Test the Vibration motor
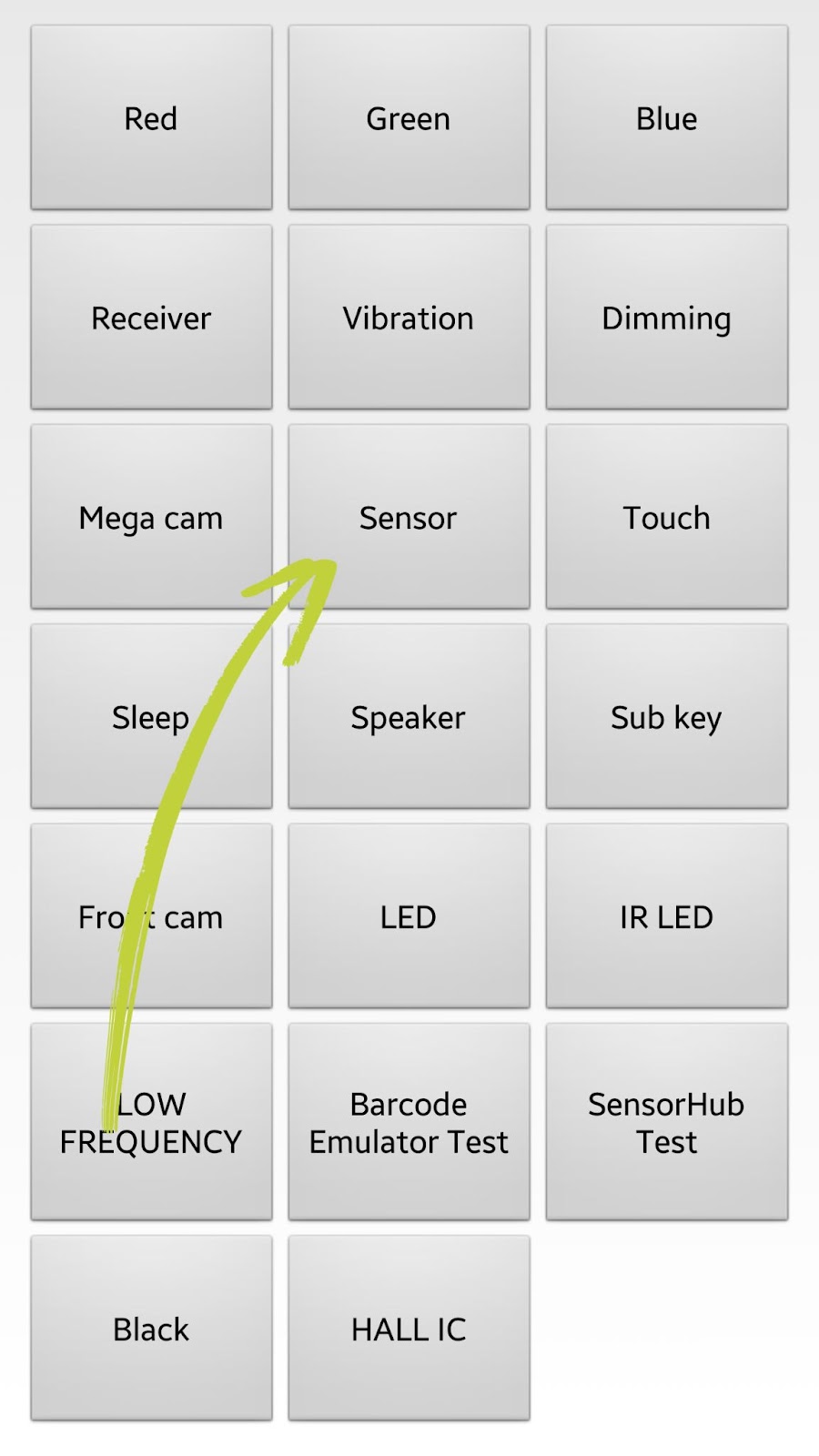This screenshot has width=819, height=1456. pos(409,318)
